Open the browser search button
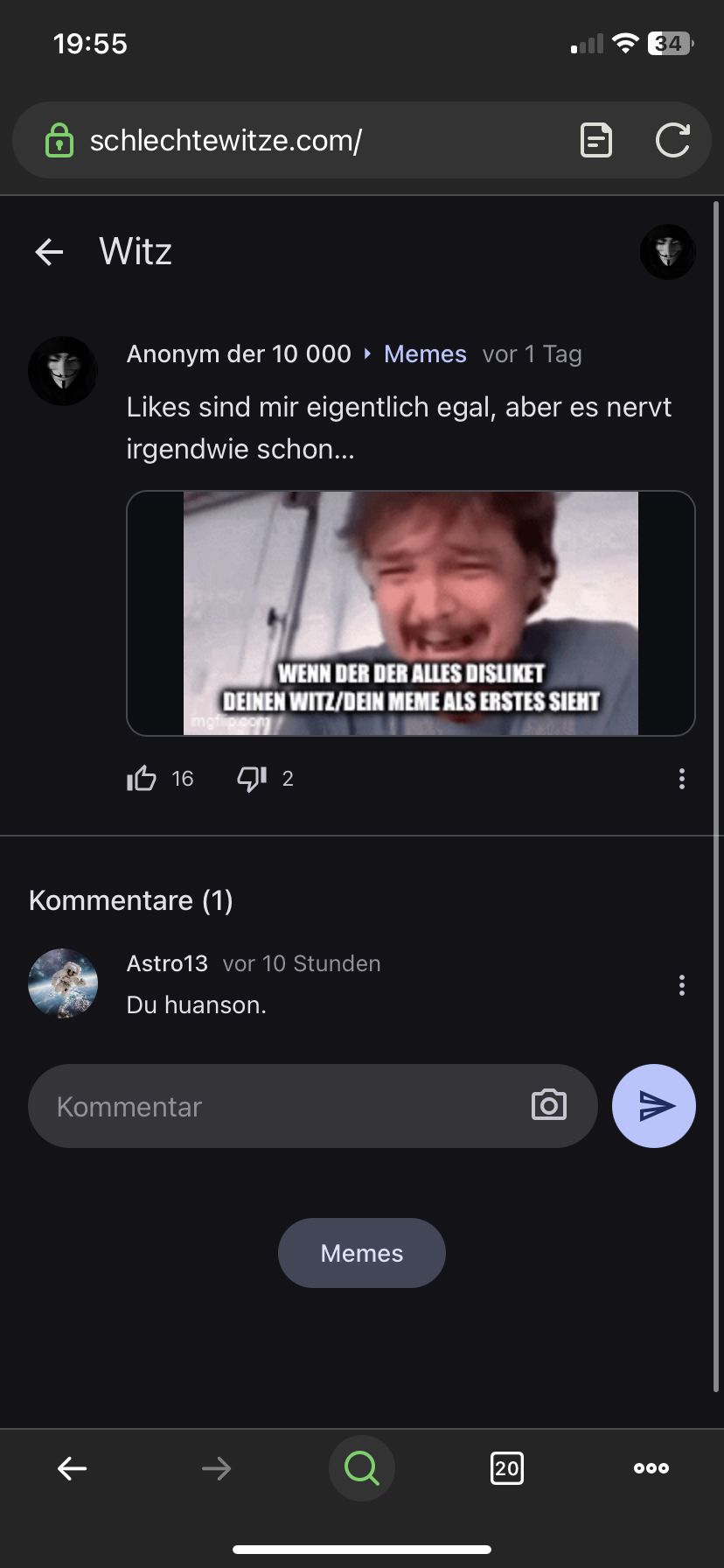 click(x=362, y=1468)
